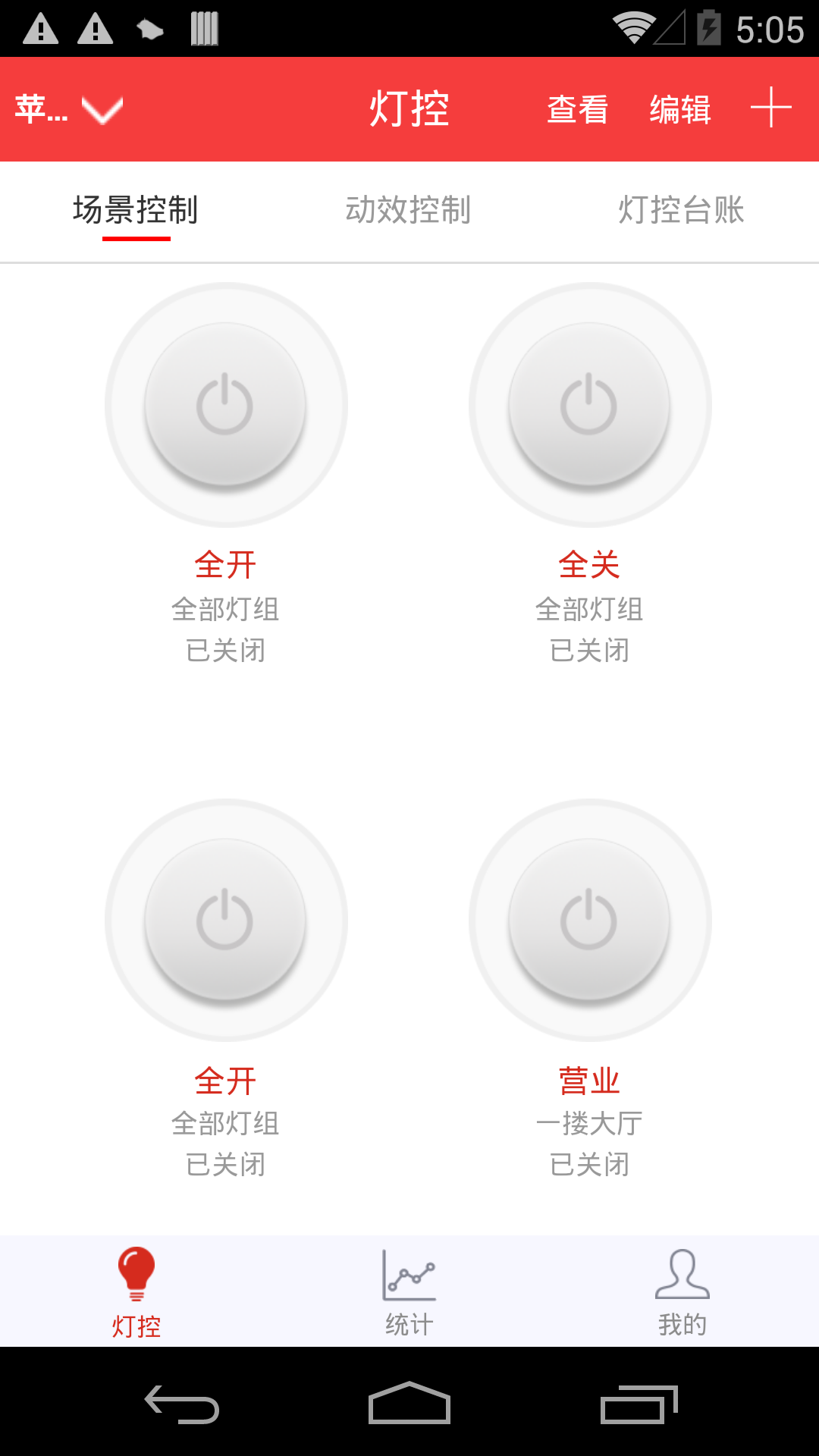The width and height of the screenshot is (819, 1456).
Task: Toggle the 营业 一搂大厅 power button
Action: (x=589, y=920)
